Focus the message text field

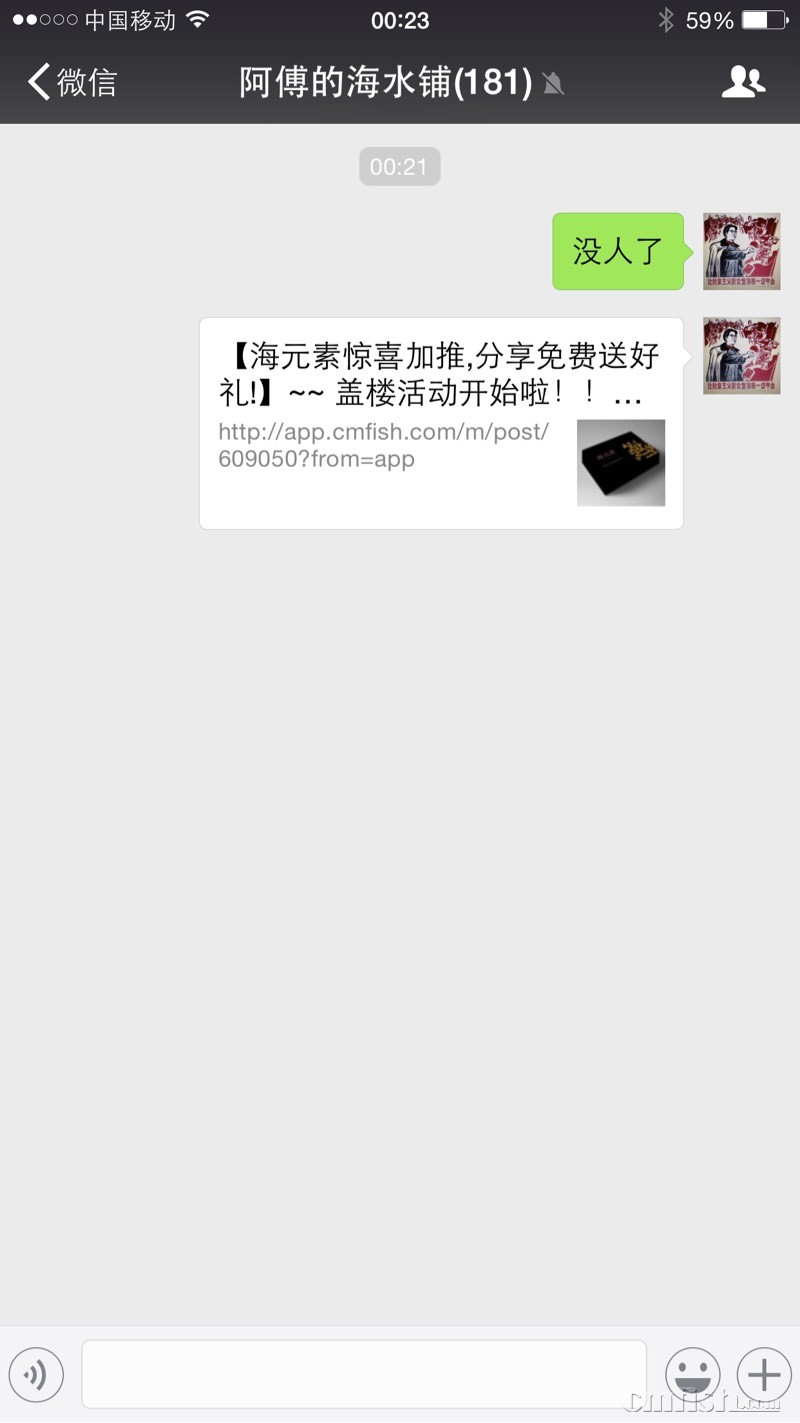(x=364, y=1375)
